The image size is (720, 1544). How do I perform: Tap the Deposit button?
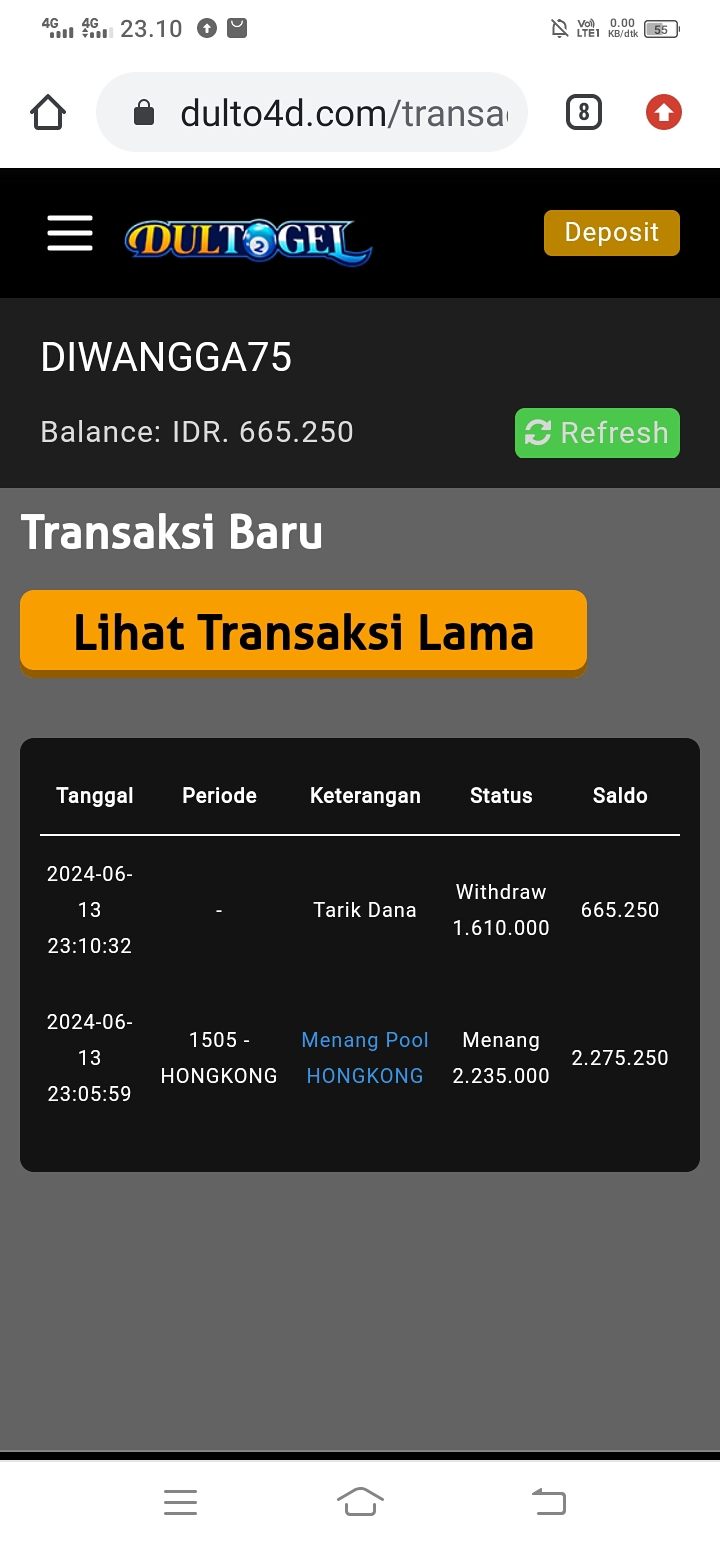[x=611, y=233]
